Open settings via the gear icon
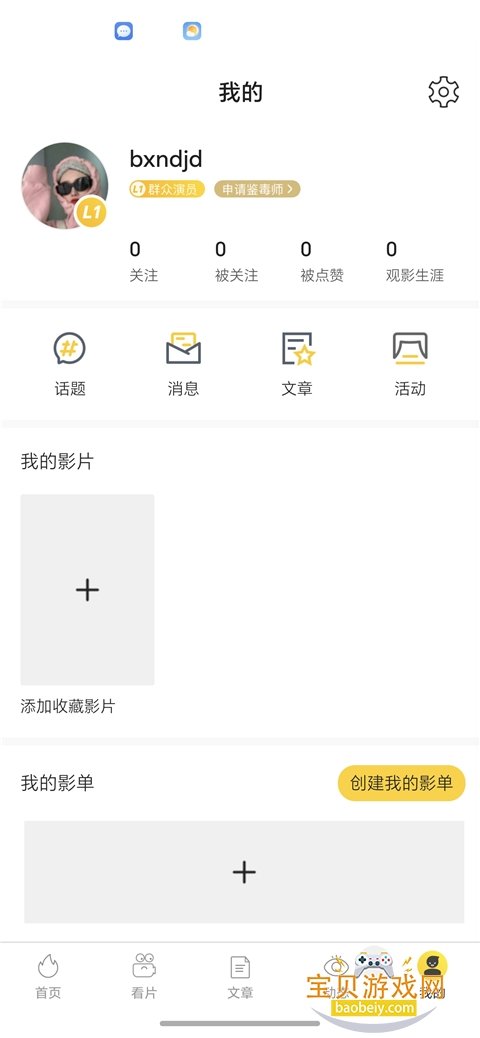 click(444, 92)
